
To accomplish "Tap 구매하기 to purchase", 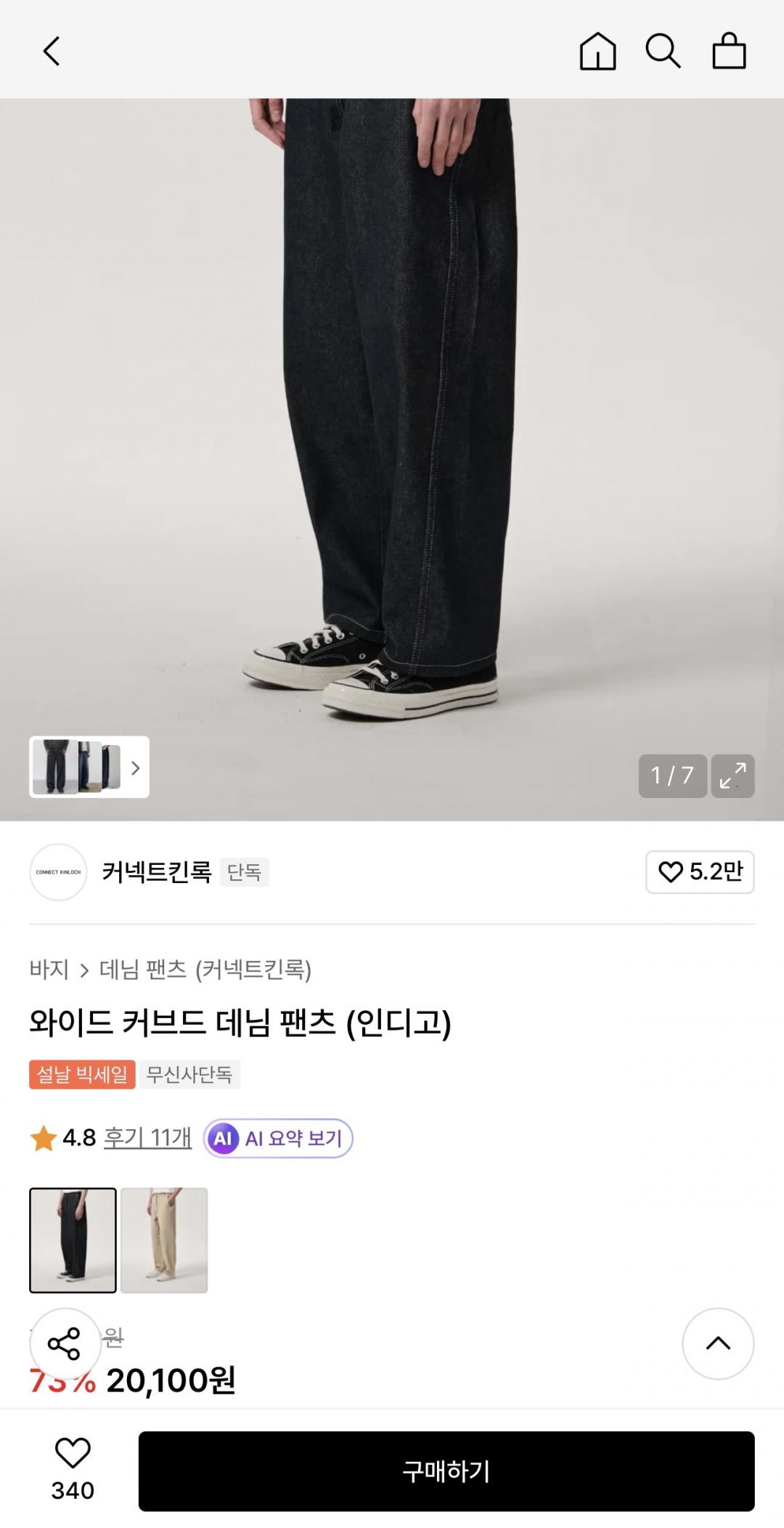I will [446, 1471].
